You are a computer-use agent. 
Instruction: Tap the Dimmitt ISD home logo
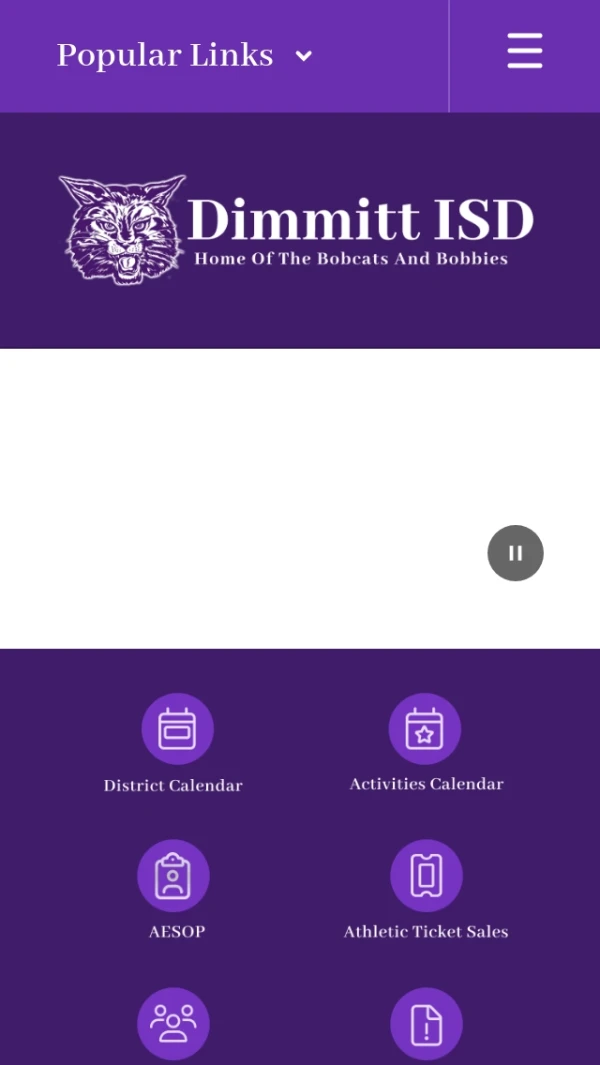point(299,230)
